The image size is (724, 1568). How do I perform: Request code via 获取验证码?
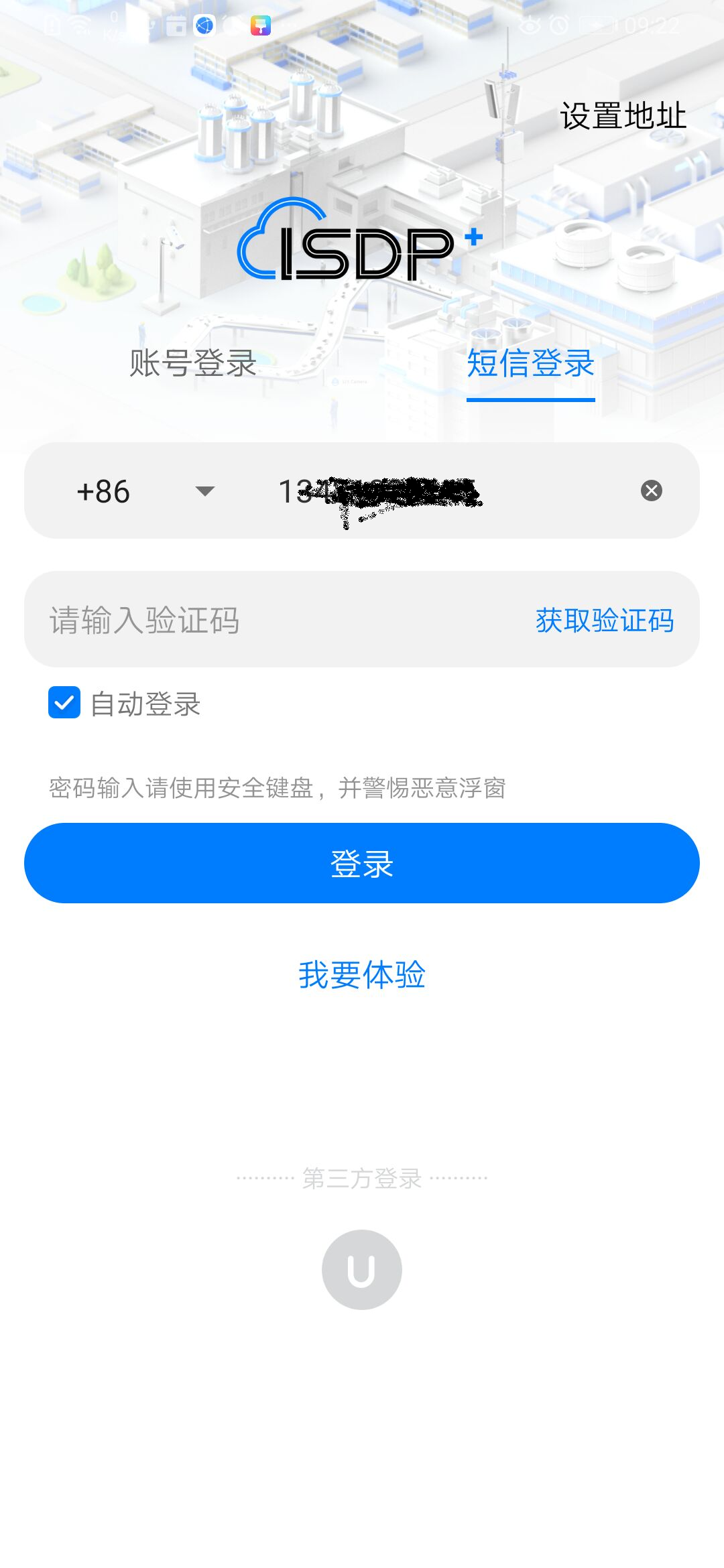(x=604, y=620)
